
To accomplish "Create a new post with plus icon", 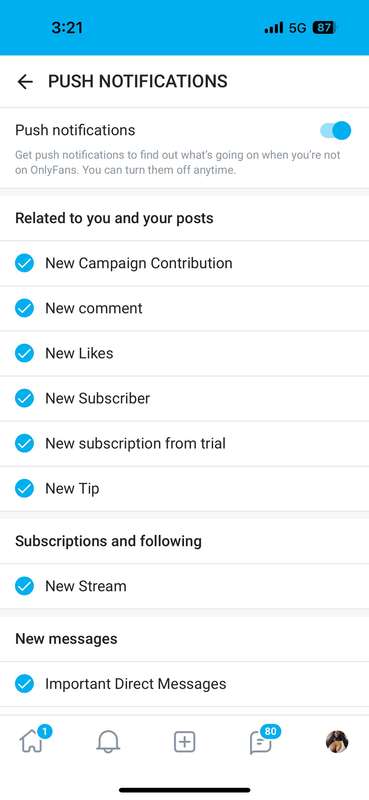I will pos(184,742).
